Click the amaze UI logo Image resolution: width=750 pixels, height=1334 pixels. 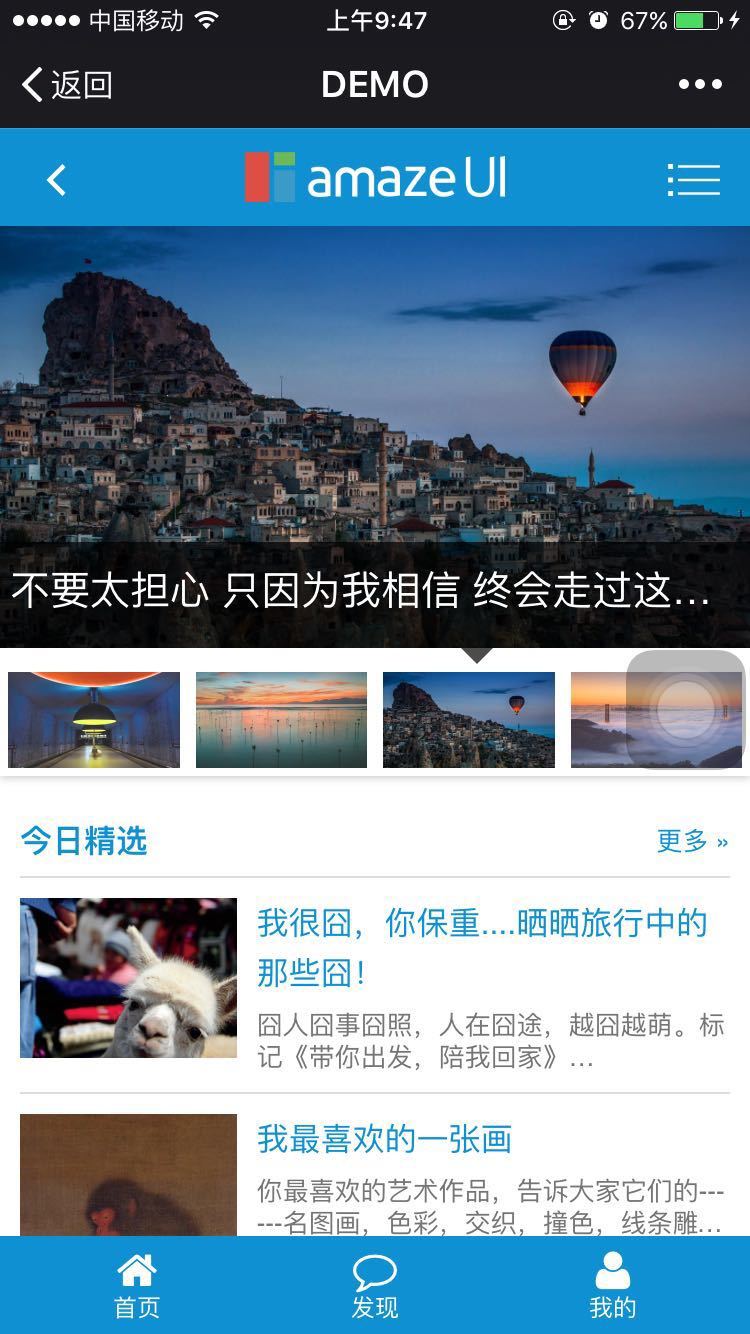point(375,177)
